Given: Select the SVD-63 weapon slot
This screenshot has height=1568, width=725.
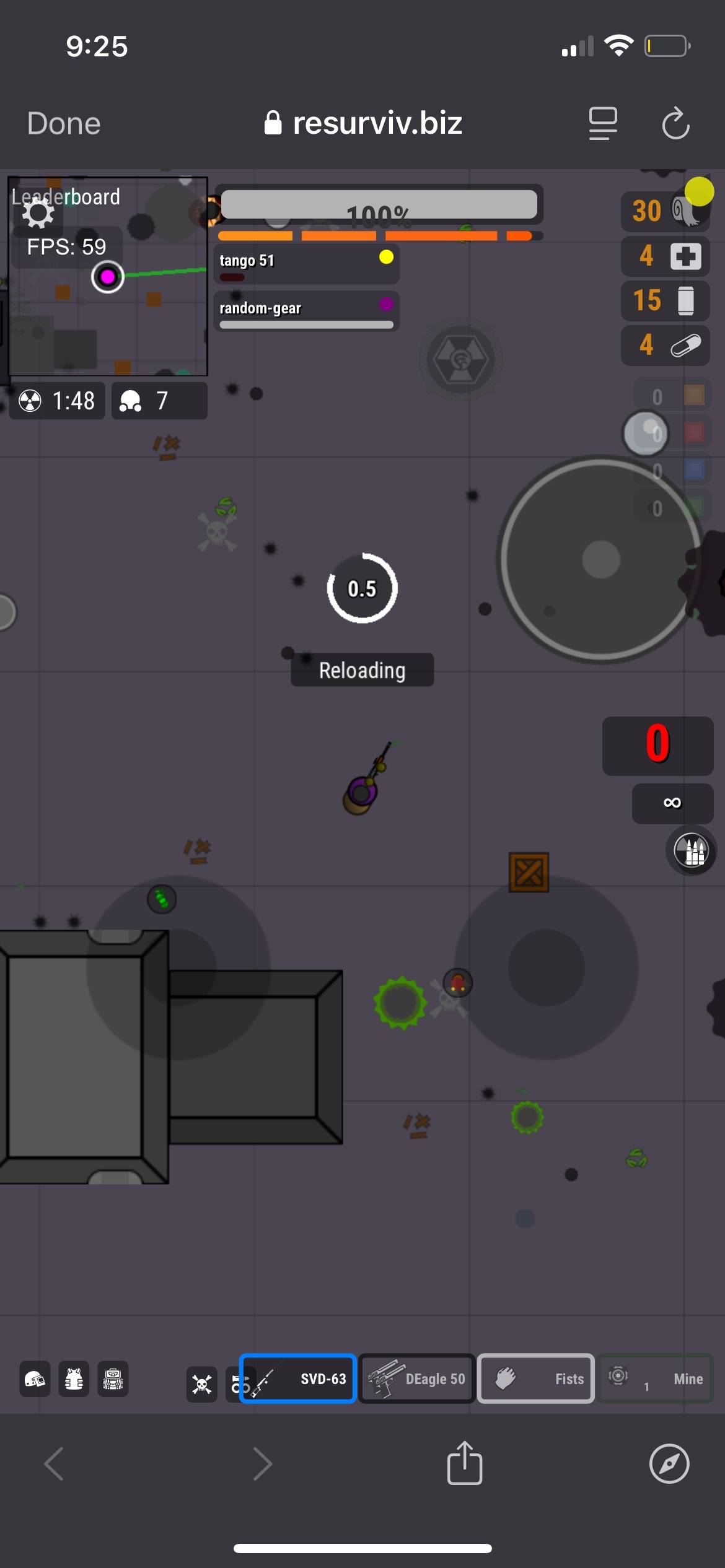Looking at the screenshot, I should 298,1379.
